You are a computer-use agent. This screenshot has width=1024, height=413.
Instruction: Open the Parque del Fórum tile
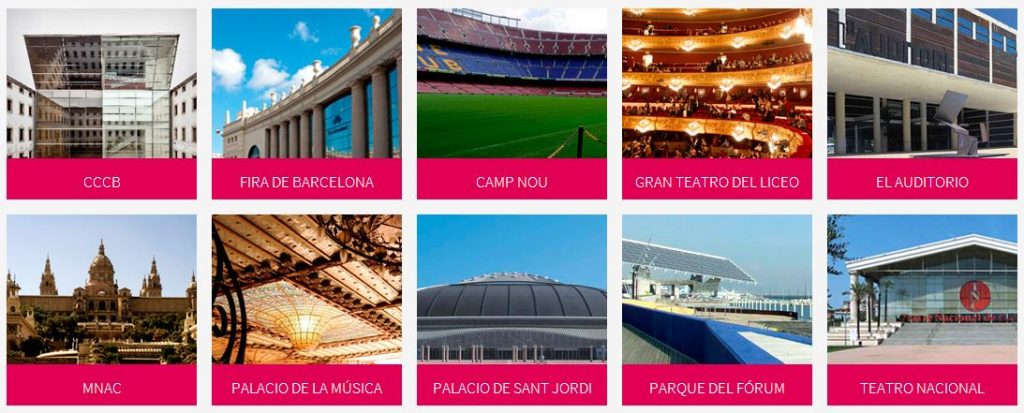pyautogui.click(x=716, y=310)
